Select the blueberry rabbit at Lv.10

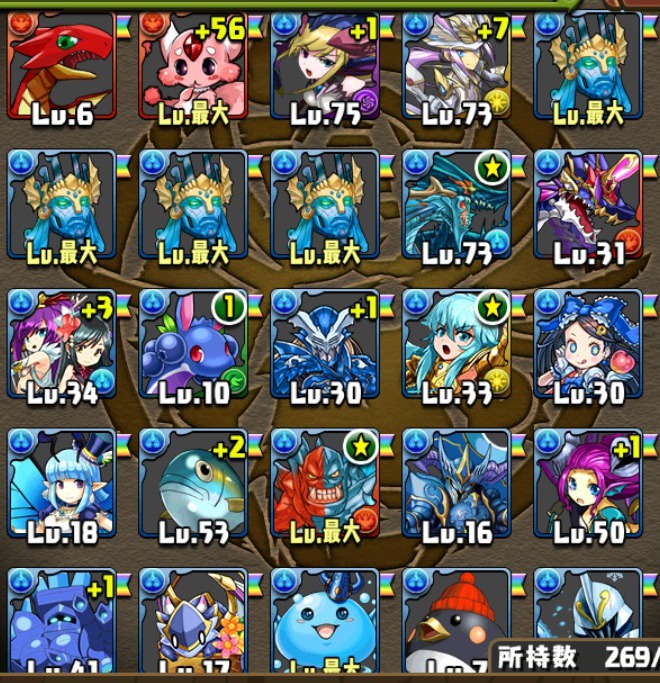pos(194,343)
